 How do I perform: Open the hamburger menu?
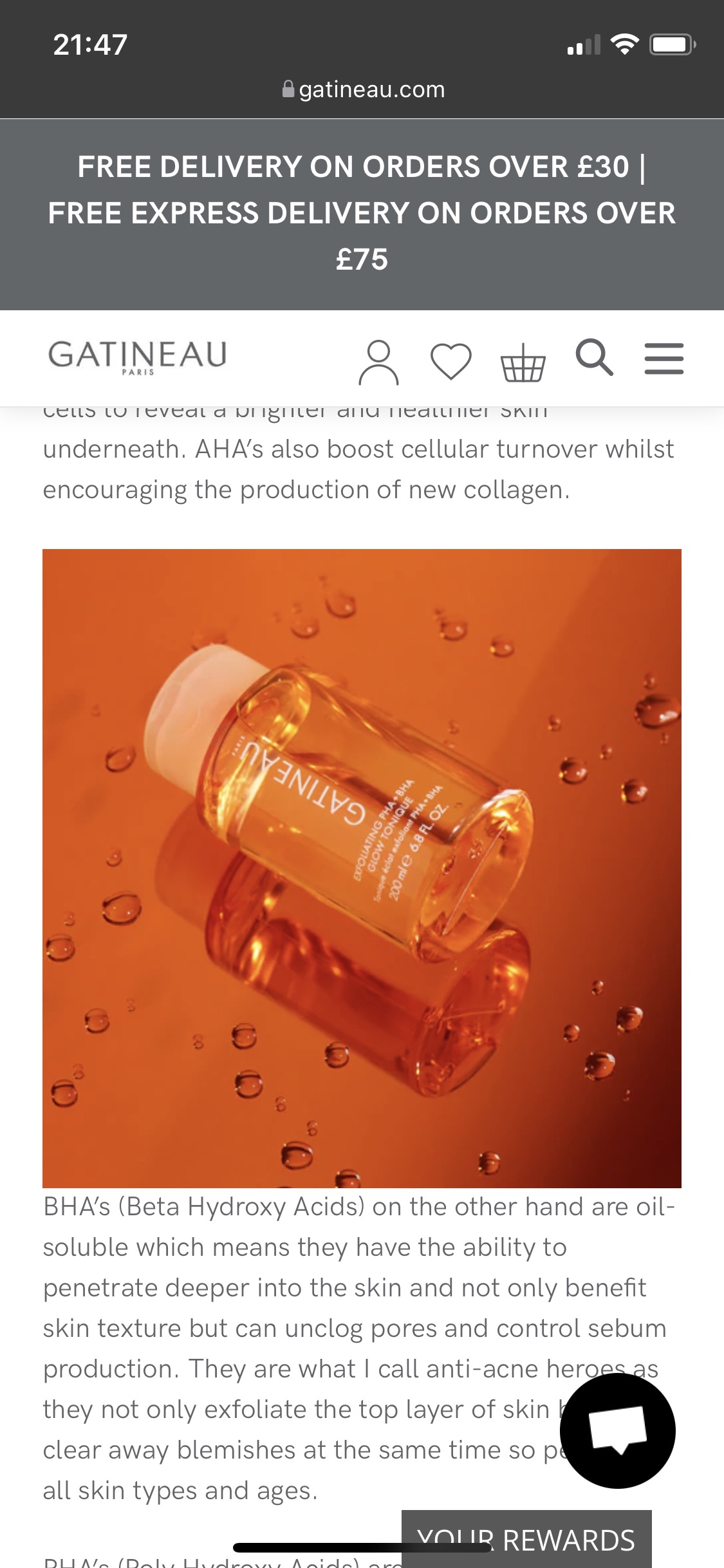pos(664,359)
